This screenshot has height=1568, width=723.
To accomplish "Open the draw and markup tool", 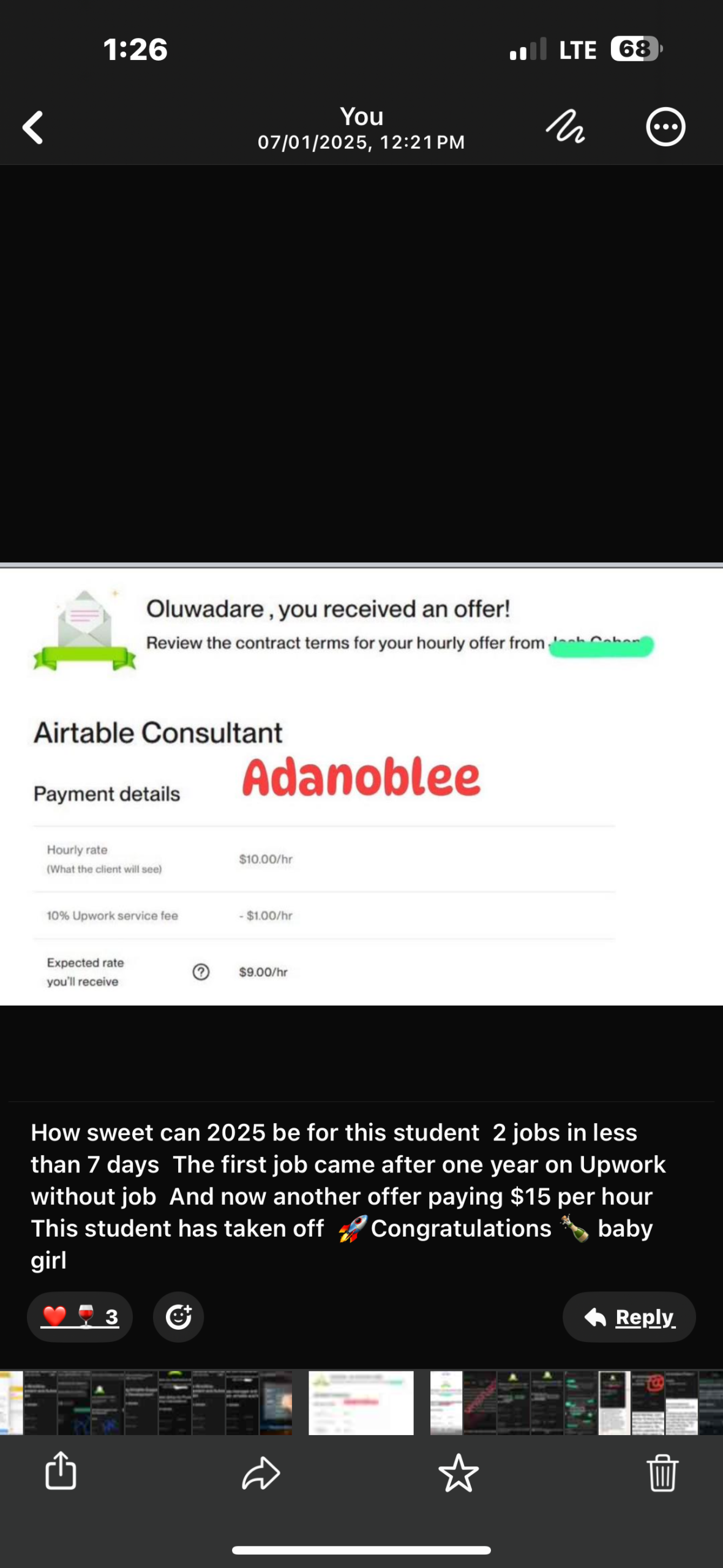I will tap(564, 127).
